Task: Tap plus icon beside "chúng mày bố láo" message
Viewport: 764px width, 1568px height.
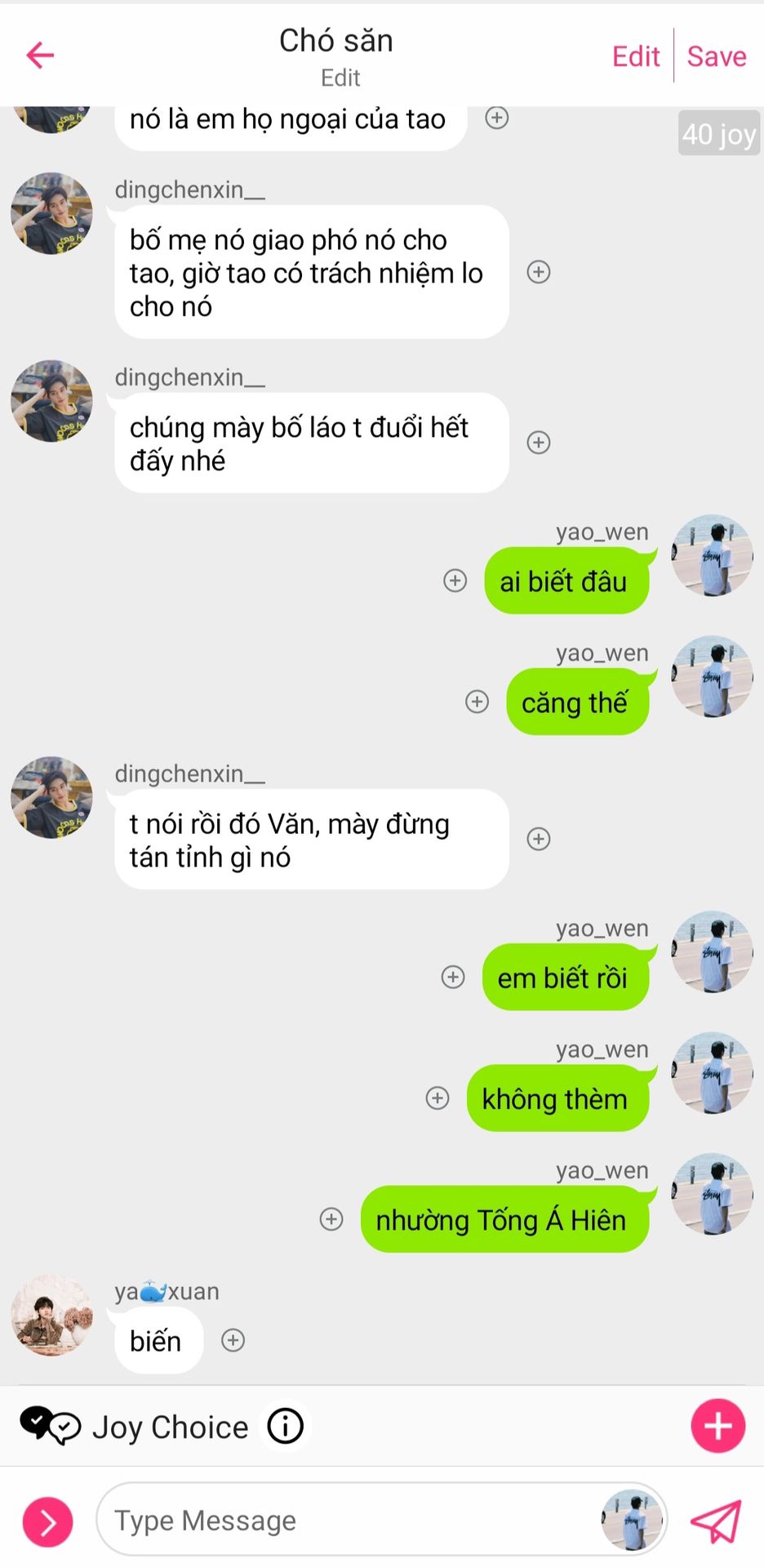Action: (539, 443)
